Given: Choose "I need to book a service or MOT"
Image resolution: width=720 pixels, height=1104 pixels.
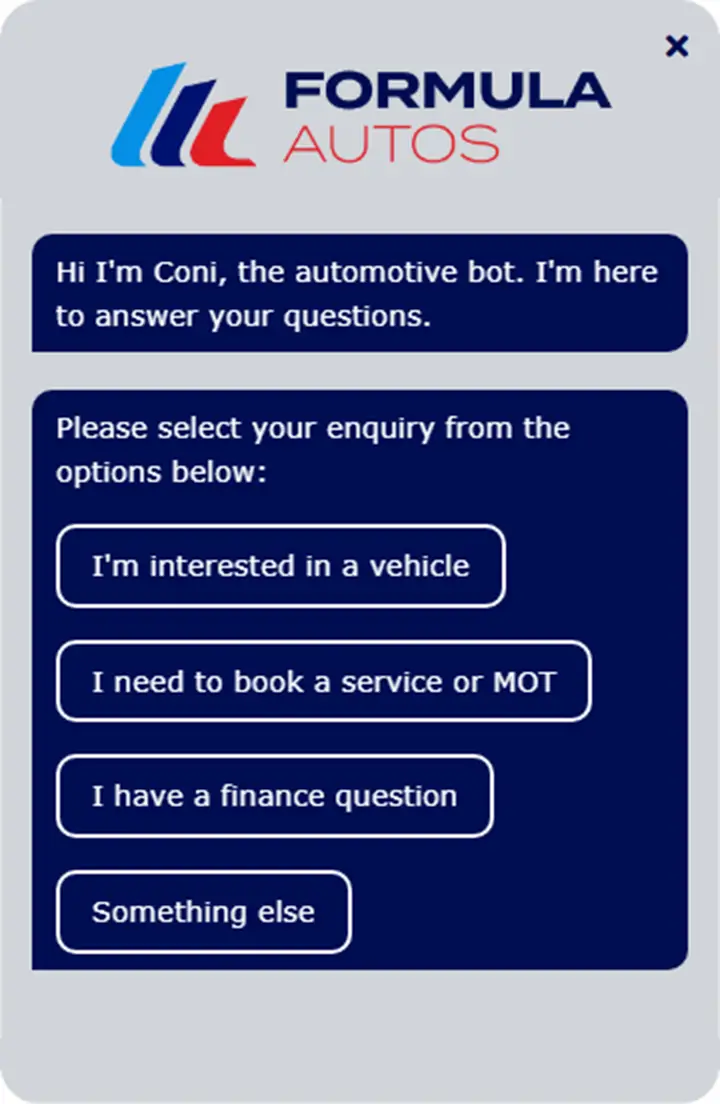Looking at the screenshot, I should 323,682.
